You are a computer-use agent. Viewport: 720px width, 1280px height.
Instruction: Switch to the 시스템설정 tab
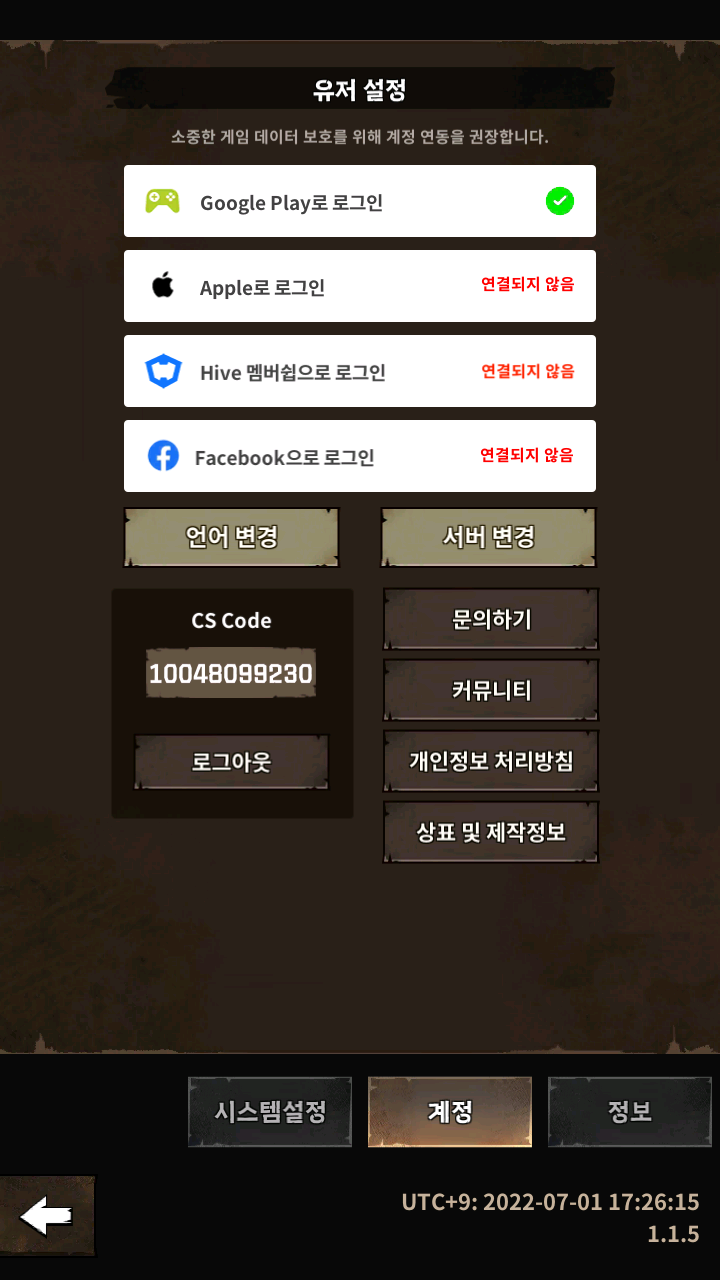coord(270,1112)
